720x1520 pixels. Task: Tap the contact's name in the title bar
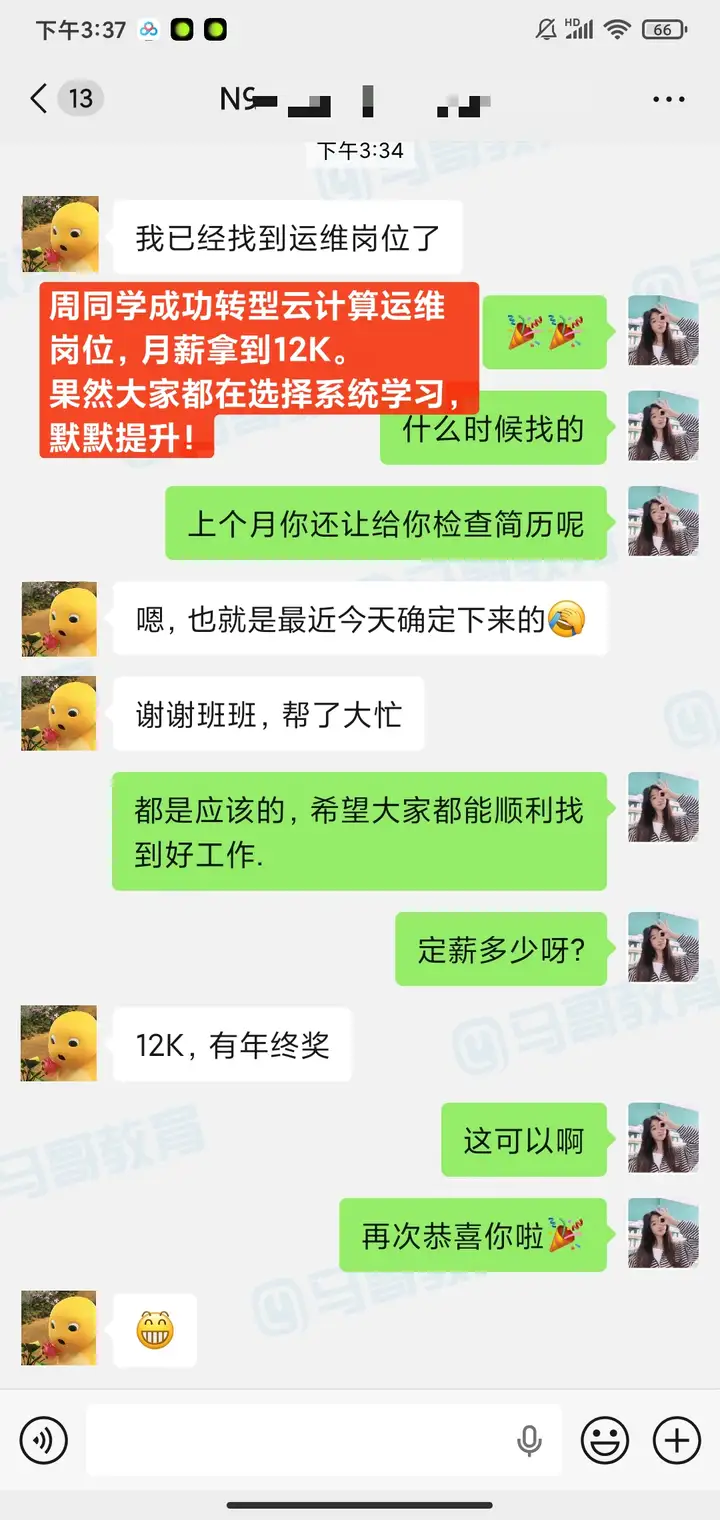pos(350,99)
